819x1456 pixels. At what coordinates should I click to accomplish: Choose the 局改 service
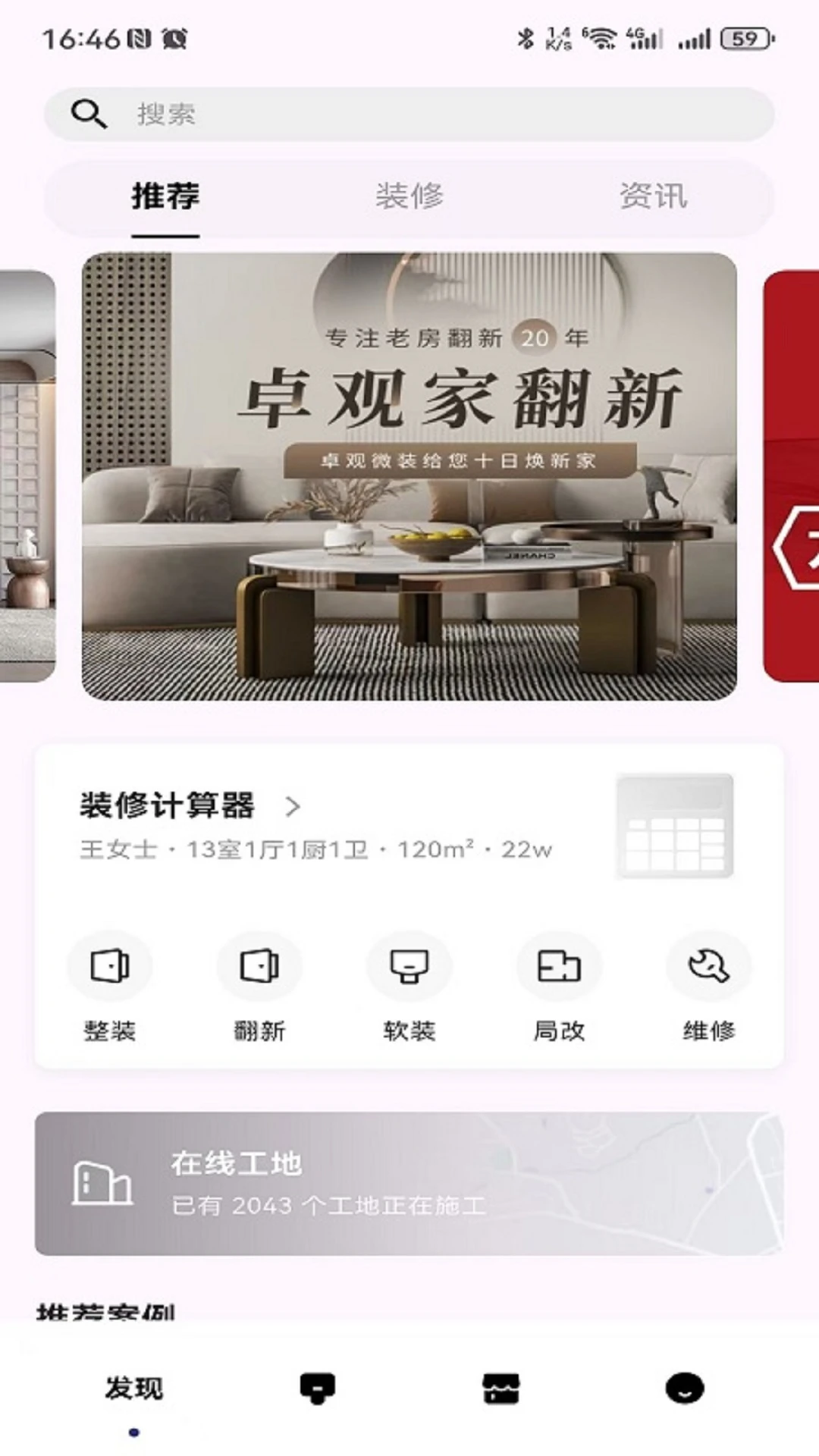[559, 987]
